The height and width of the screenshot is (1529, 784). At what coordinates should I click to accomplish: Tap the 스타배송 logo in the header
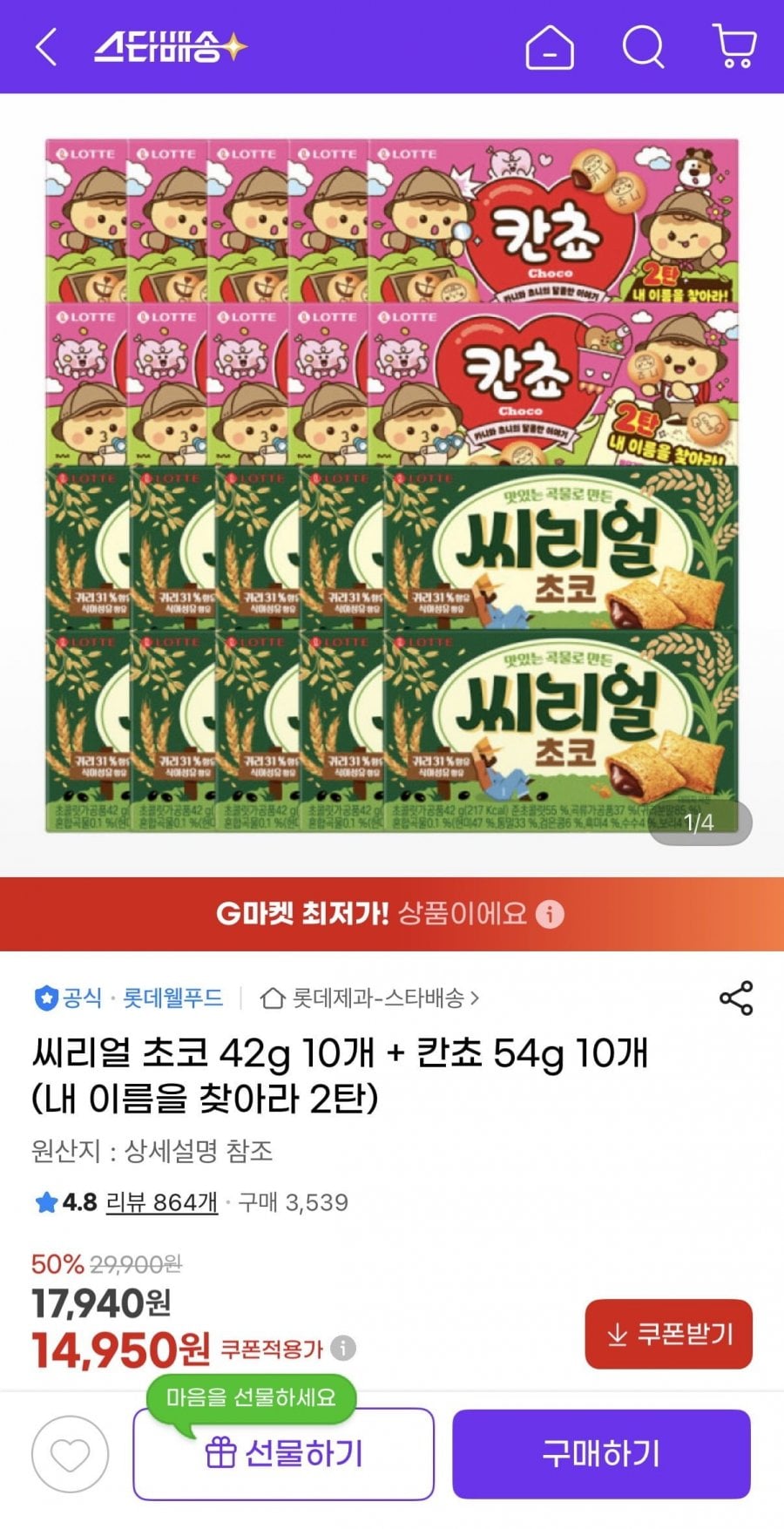click(170, 47)
